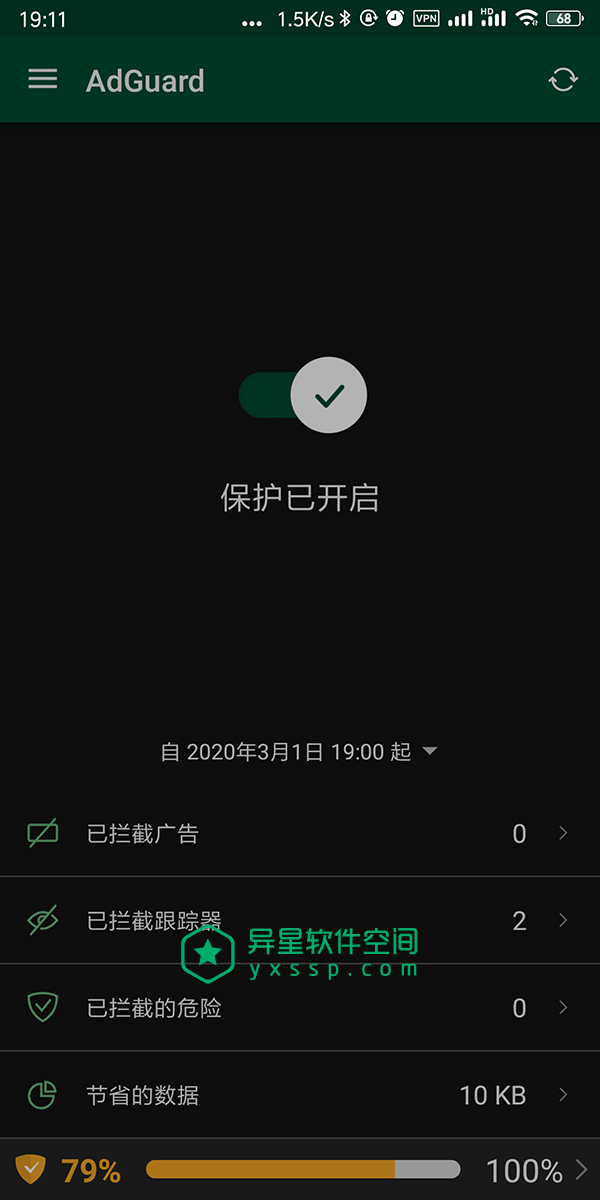Open the 节省的数据 row
This screenshot has height=1200, width=600.
pos(300,1094)
